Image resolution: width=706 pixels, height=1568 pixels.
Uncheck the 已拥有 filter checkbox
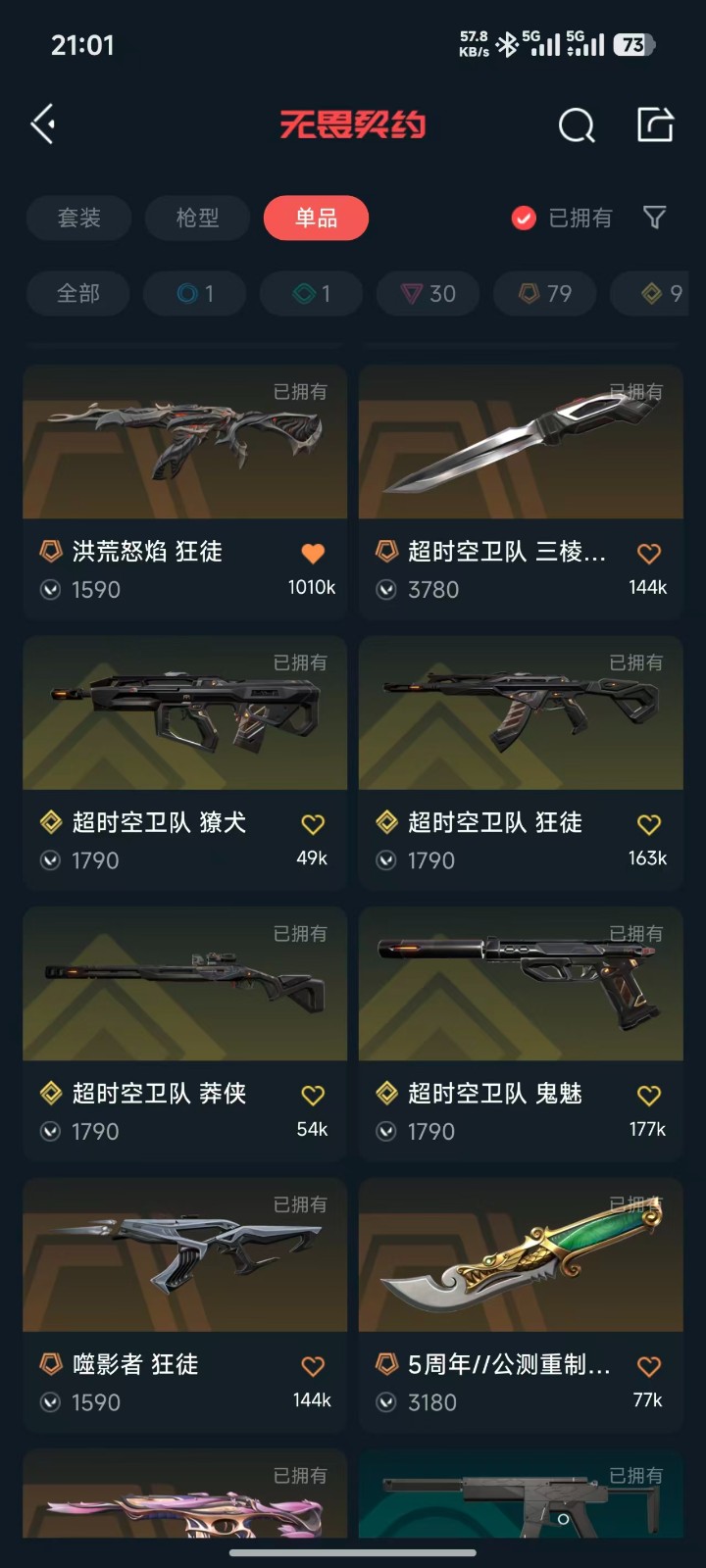coord(525,218)
